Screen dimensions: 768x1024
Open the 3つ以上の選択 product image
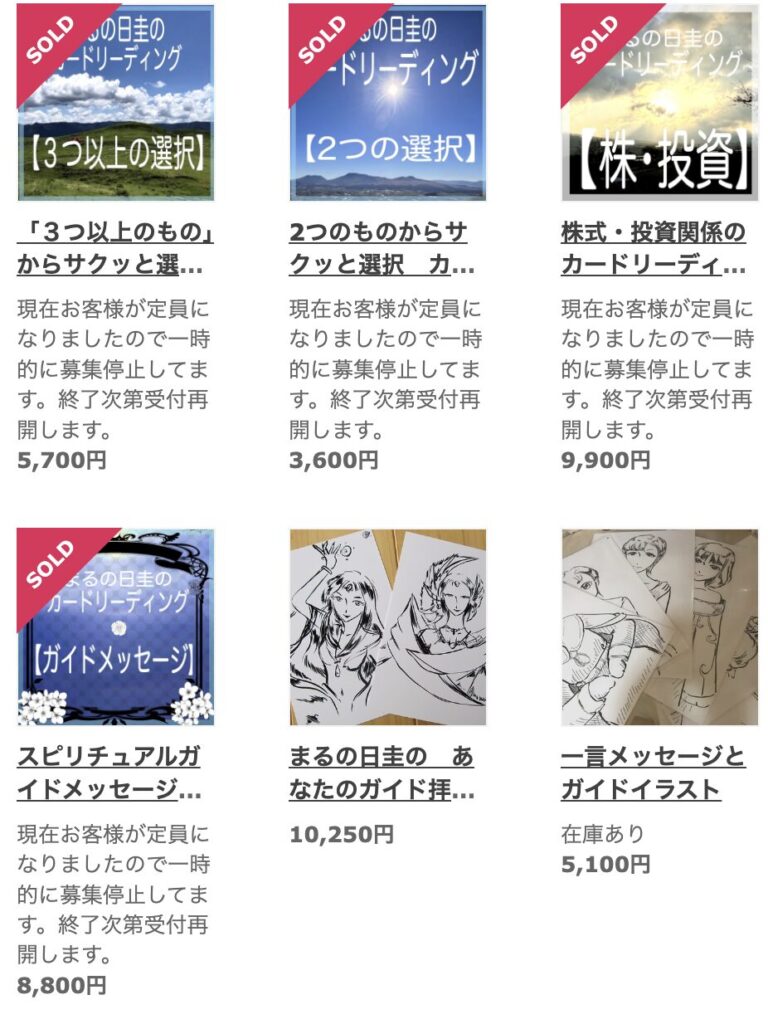coord(115,103)
